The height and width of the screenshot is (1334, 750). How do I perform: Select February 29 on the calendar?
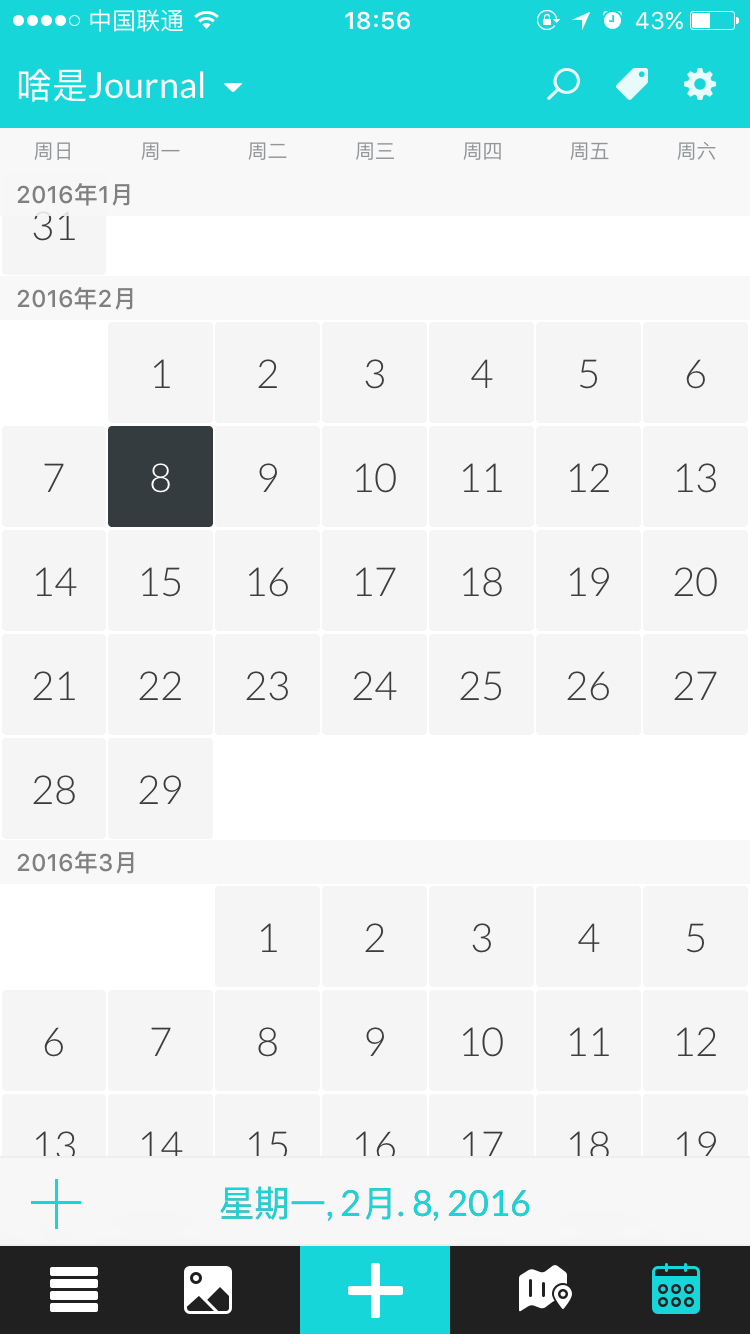pyautogui.click(x=161, y=789)
